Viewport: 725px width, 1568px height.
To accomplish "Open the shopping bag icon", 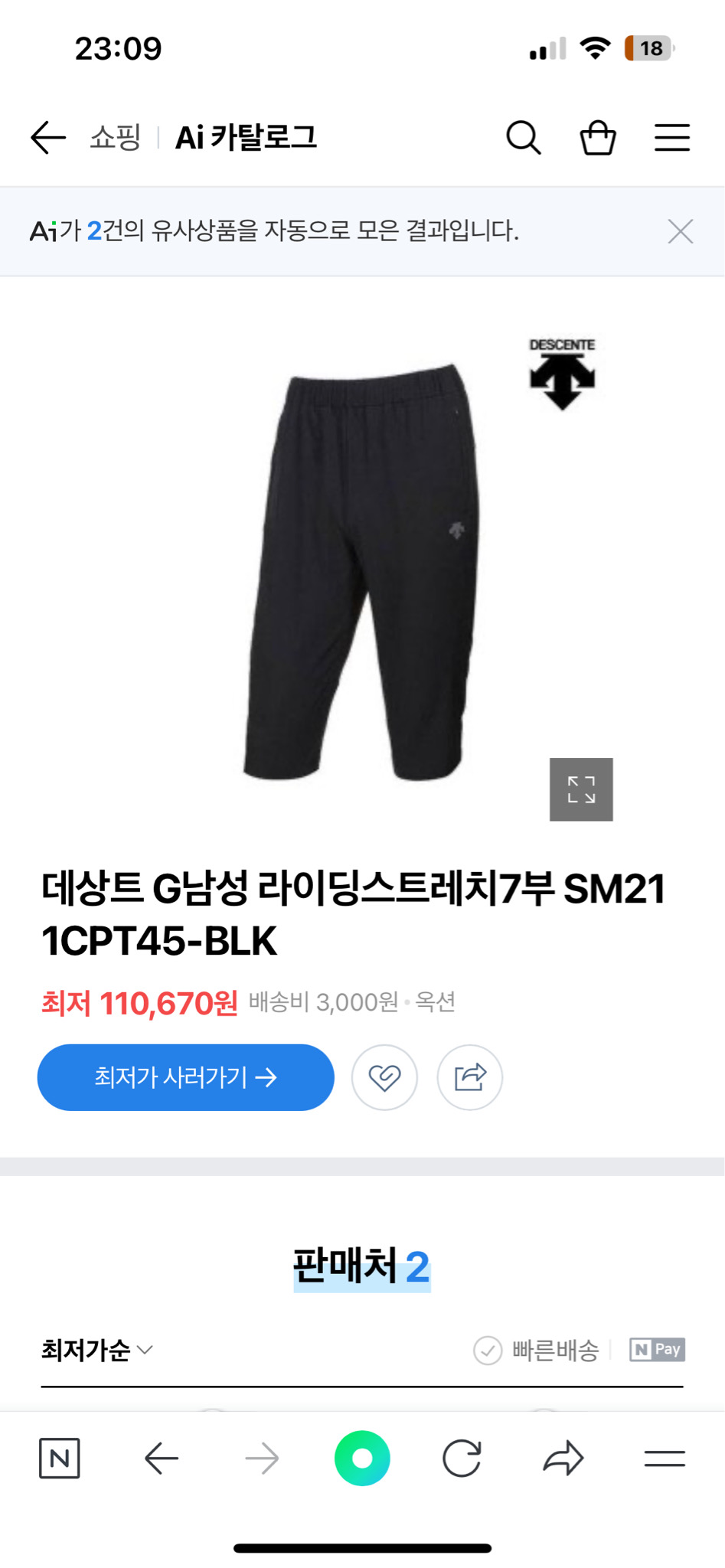I will pyautogui.click(x=599, y=138).
